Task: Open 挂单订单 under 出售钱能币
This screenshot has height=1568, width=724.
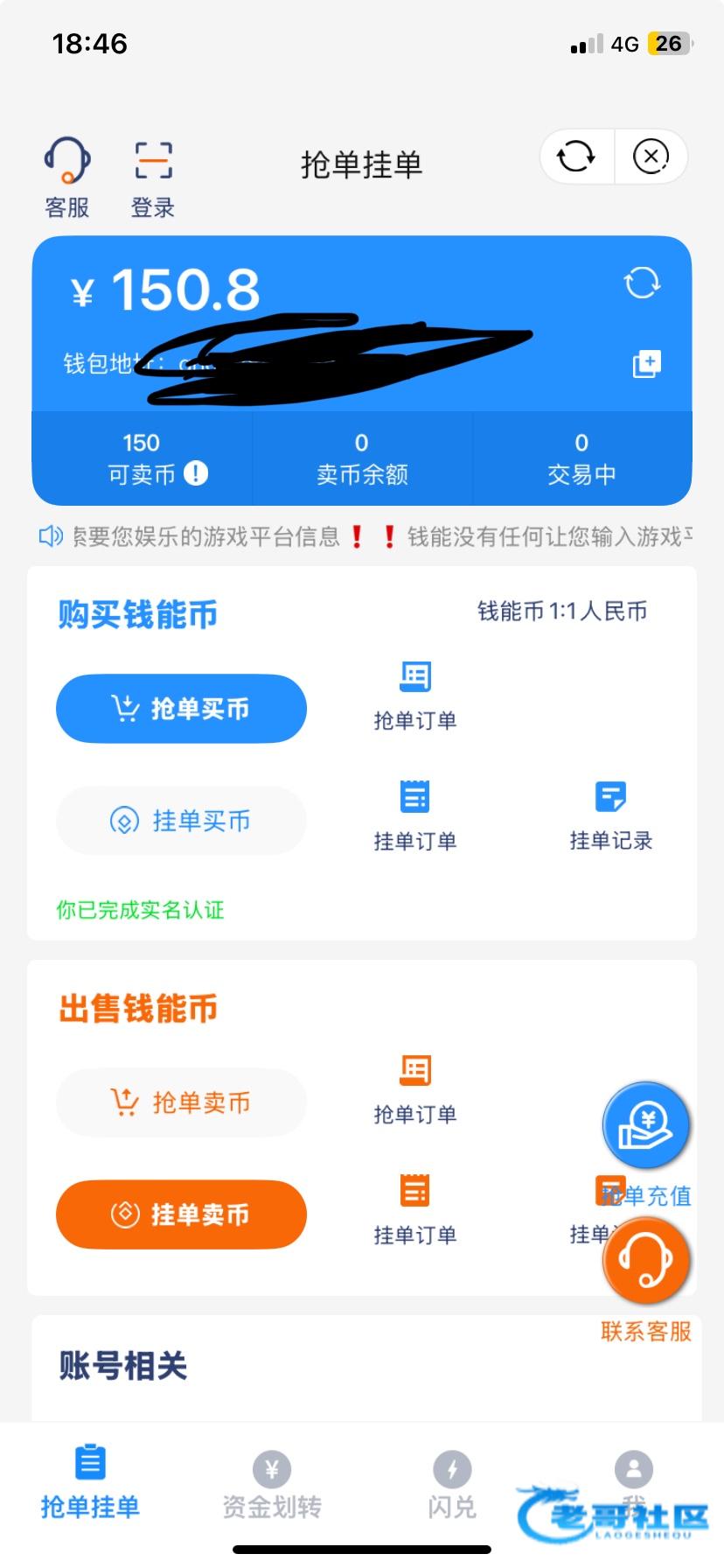Action: click(x=415, y=1211)
